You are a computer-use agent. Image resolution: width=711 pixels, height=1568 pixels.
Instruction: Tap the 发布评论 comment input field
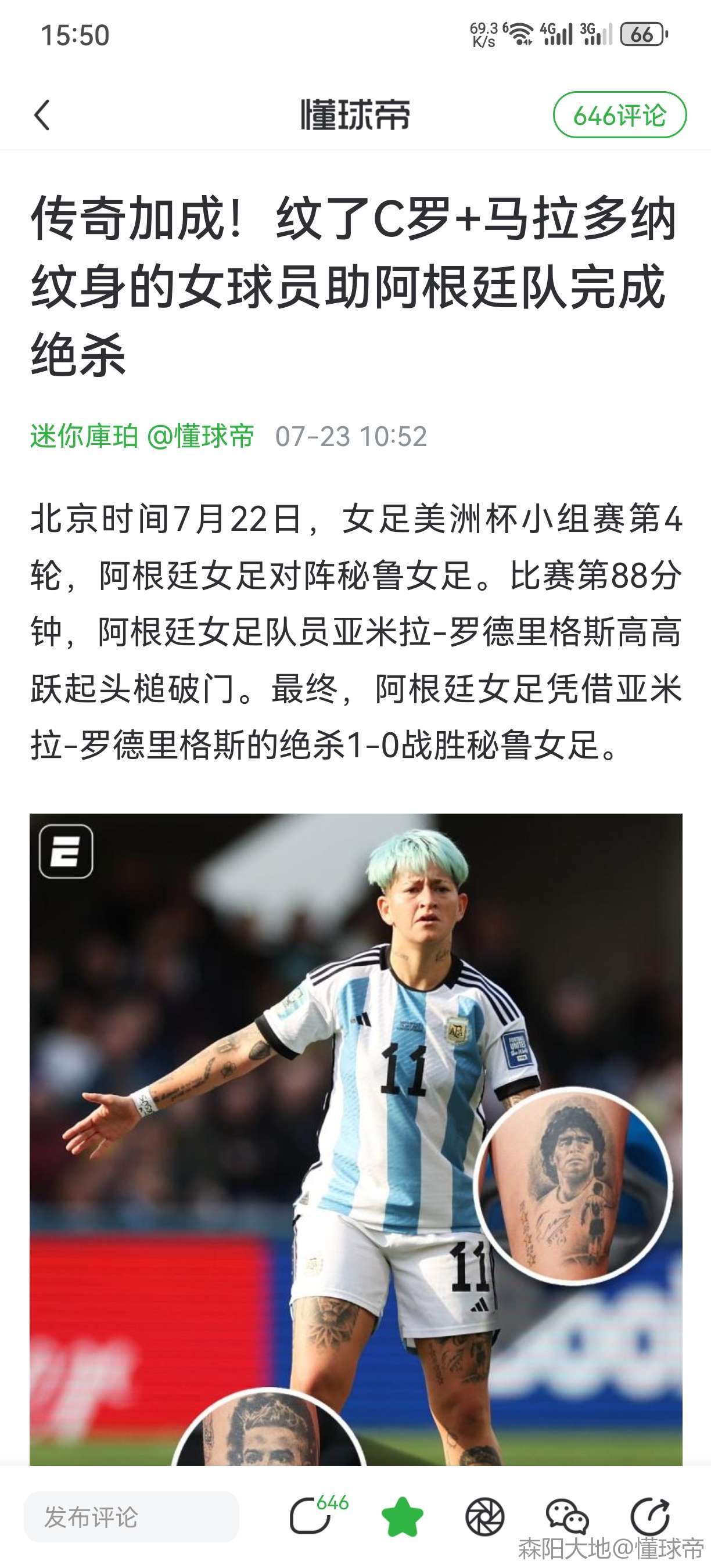(x=131, y=1517)
